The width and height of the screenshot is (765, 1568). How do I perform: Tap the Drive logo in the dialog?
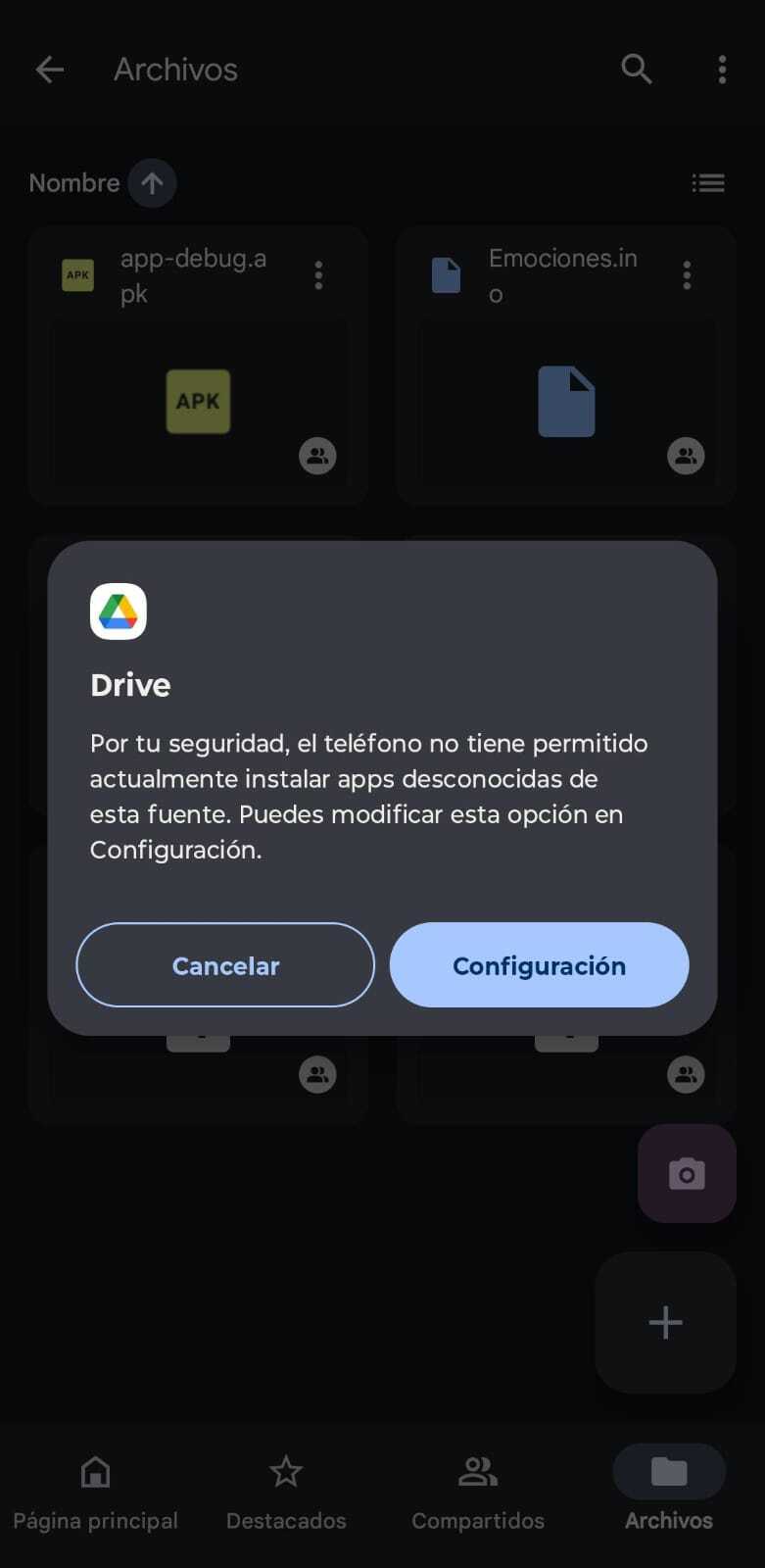pyautogui.click(x=118, y=611)
